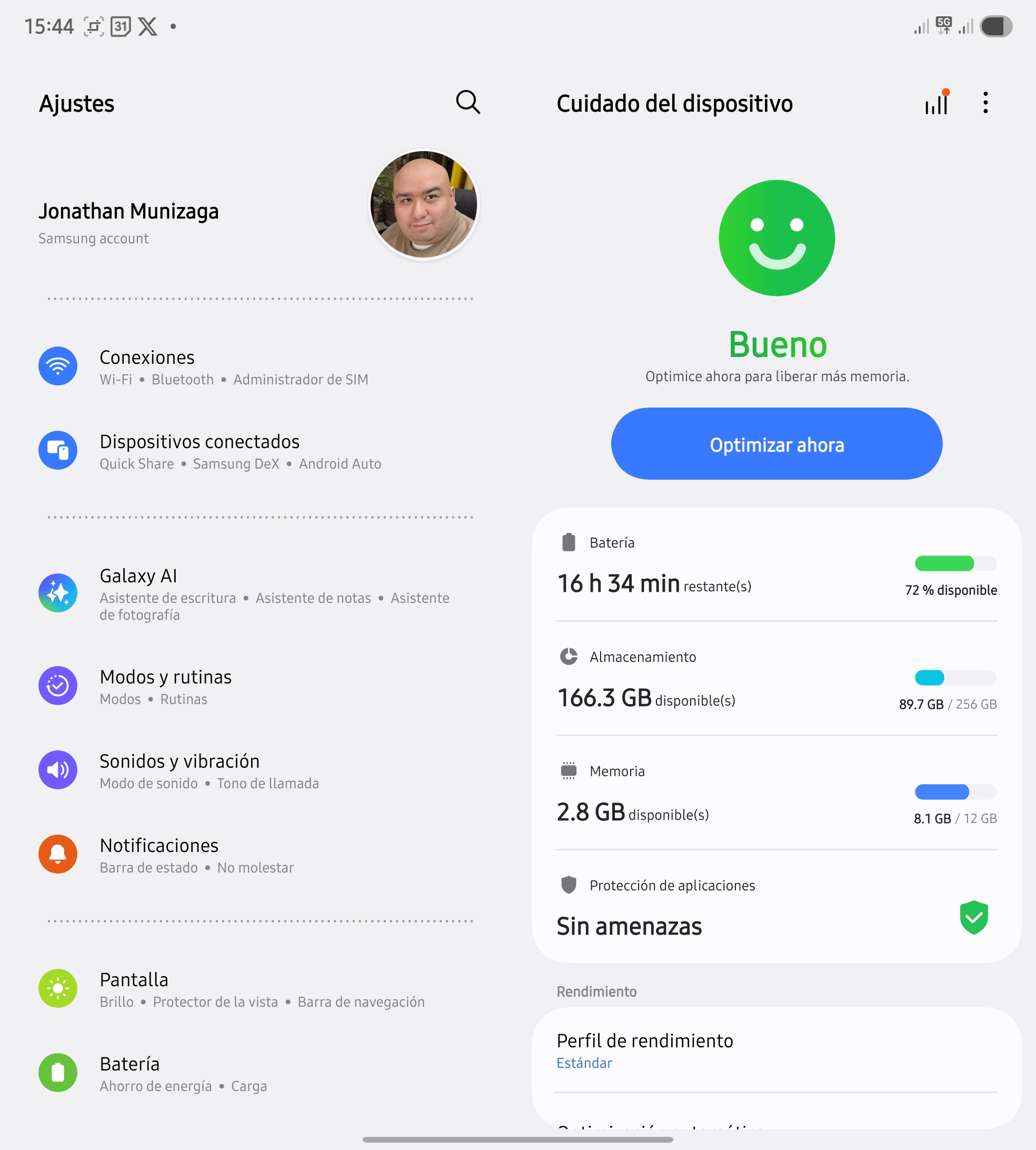Open the settings search icon
Screen dimensions: 1036x1150
pyautogui.click(x=468, y=103)
